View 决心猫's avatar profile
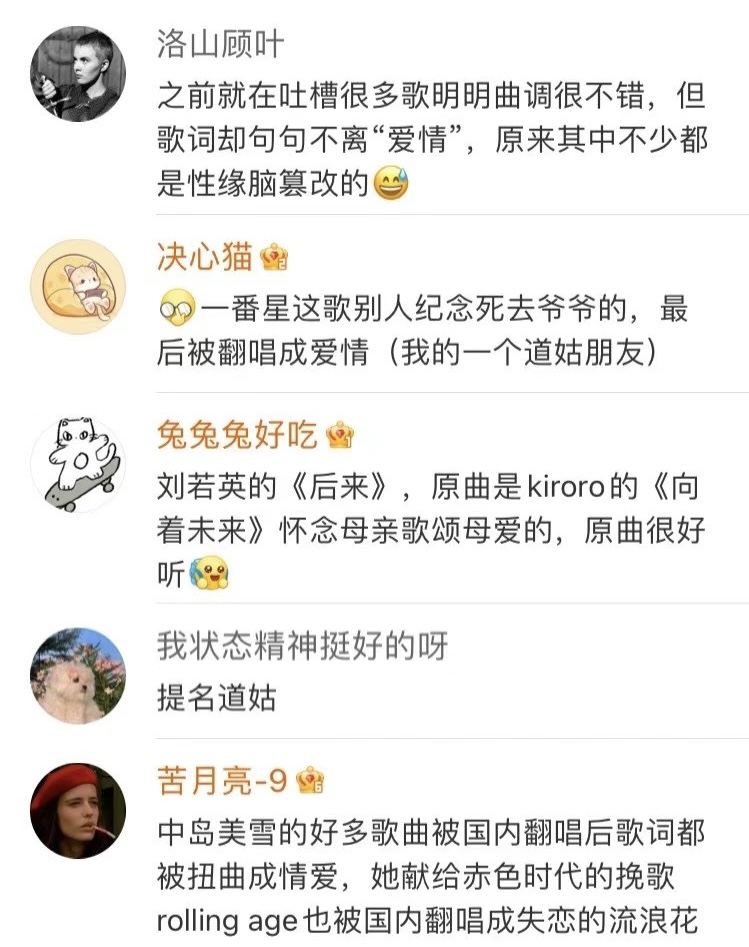The height and width of the screenshot is (947, 749). (78, 286)
